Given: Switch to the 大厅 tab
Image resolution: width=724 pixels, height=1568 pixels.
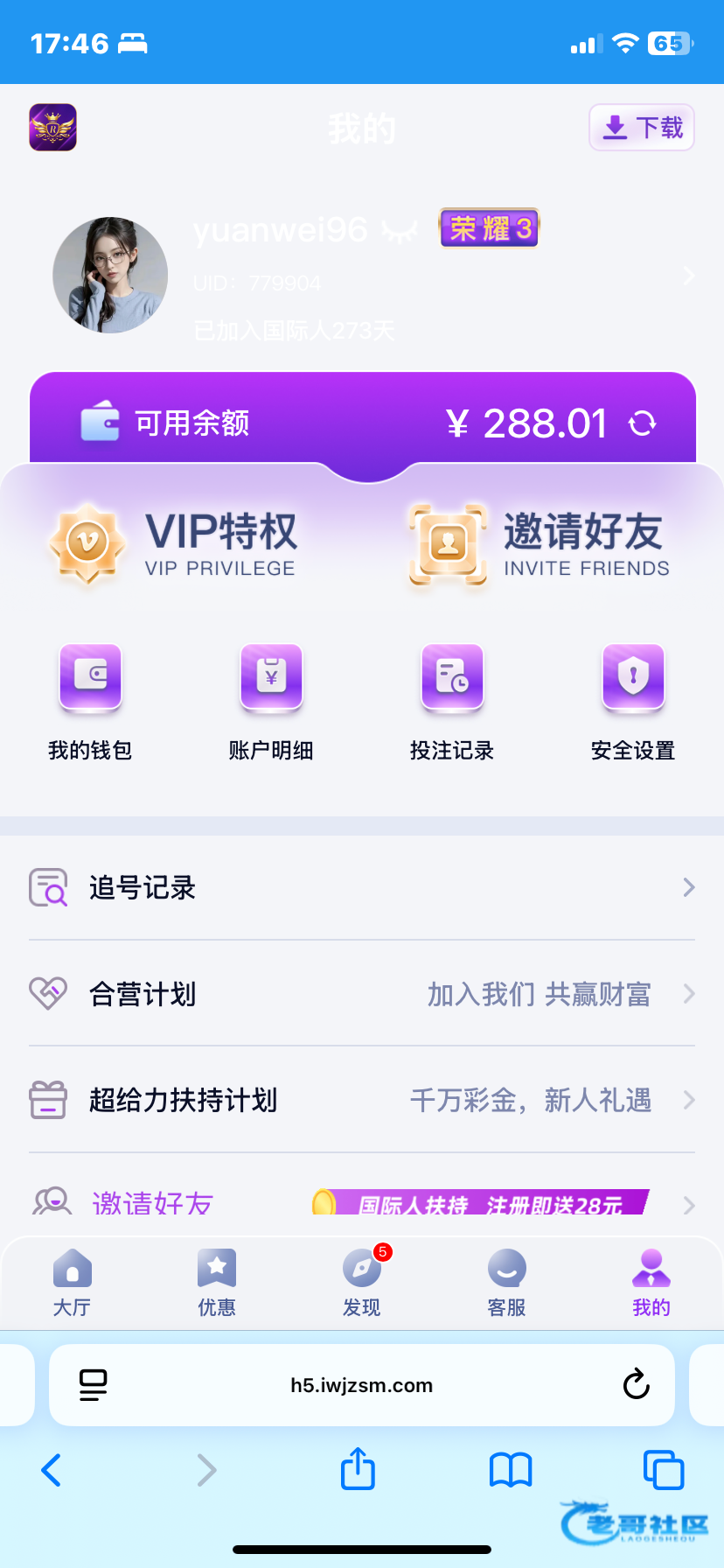Looking at the screenshot, I should (x=72, y=1283).
